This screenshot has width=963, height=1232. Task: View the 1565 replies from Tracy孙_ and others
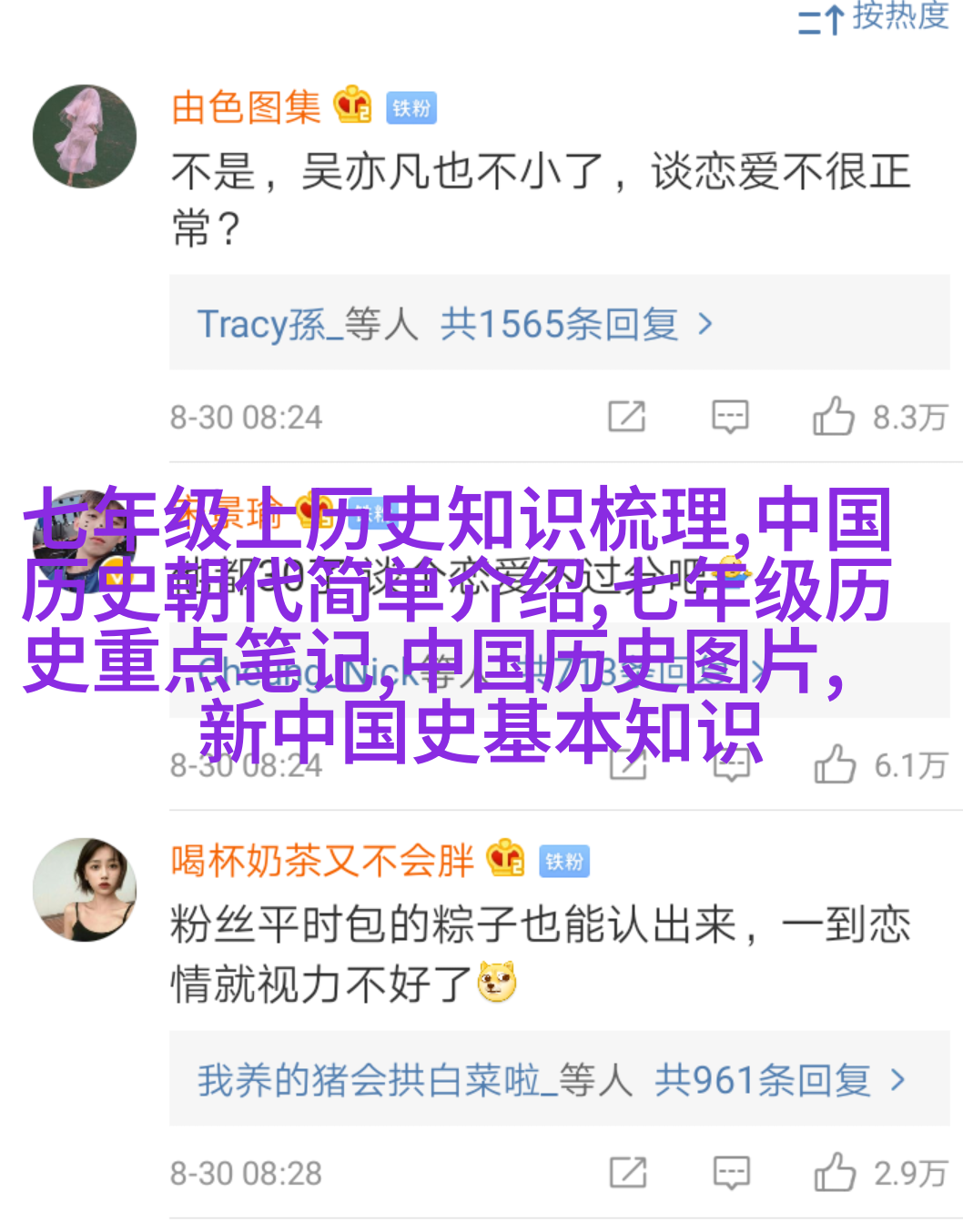pyautogui.click(x=455, y=324)
